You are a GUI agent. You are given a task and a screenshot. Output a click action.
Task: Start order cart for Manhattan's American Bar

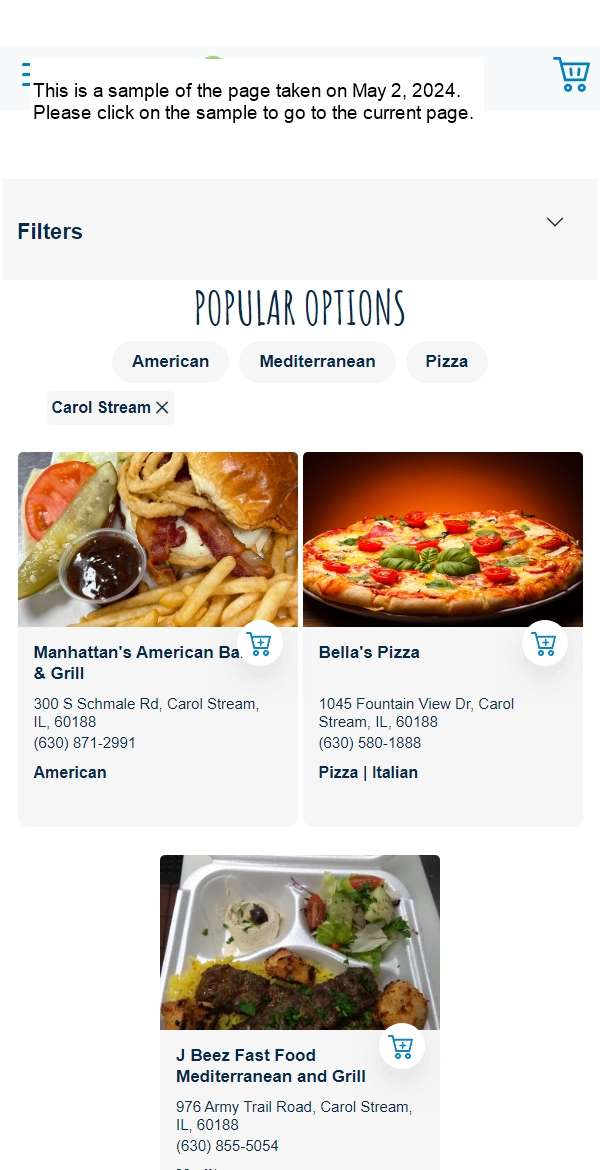260,644
